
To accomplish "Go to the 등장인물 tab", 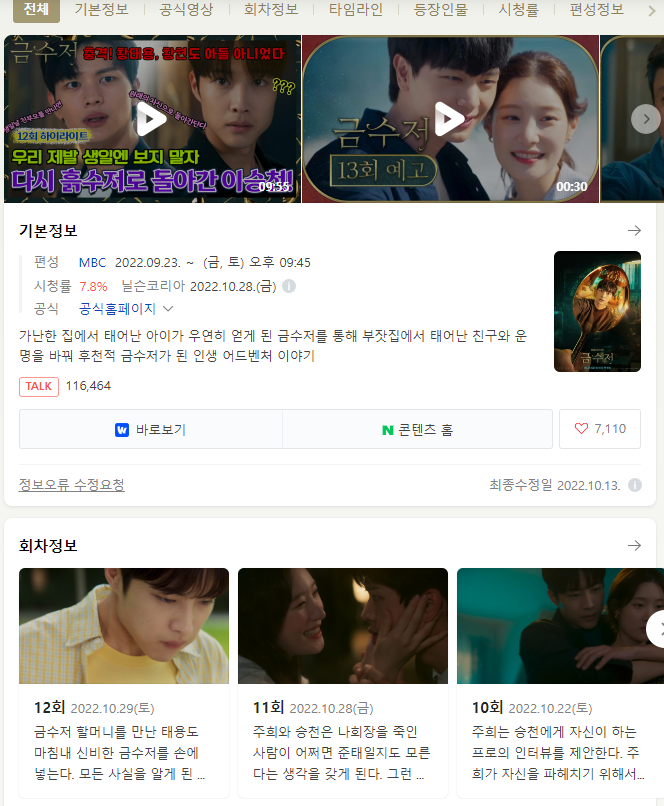I will [441, 10].
